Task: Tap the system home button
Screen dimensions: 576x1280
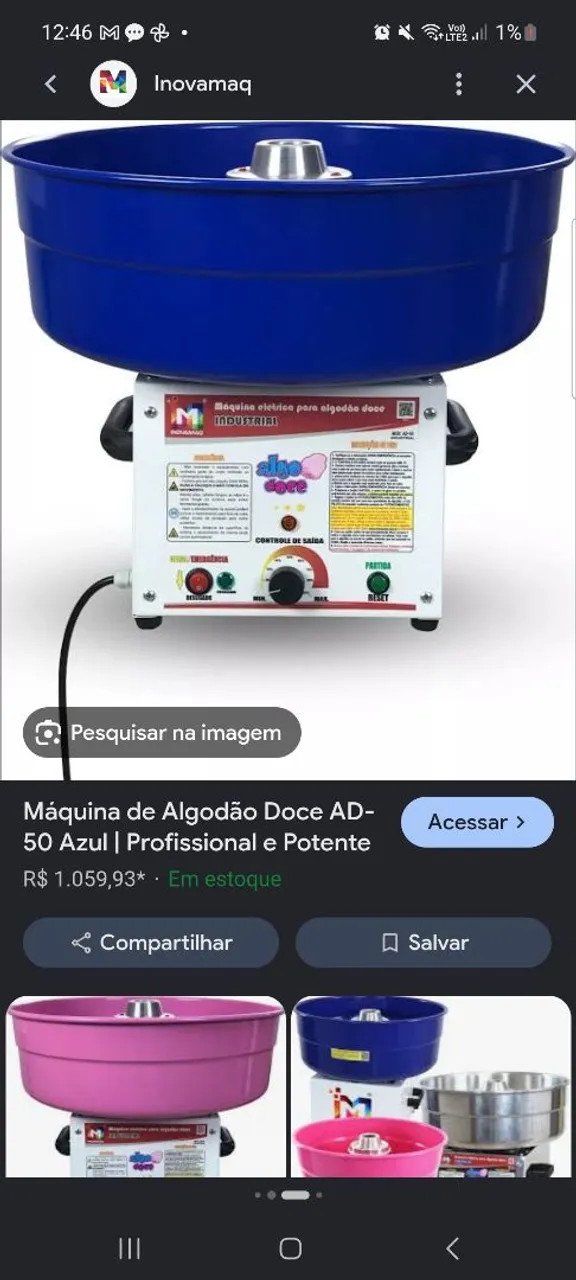Action: coord(290,1247)
